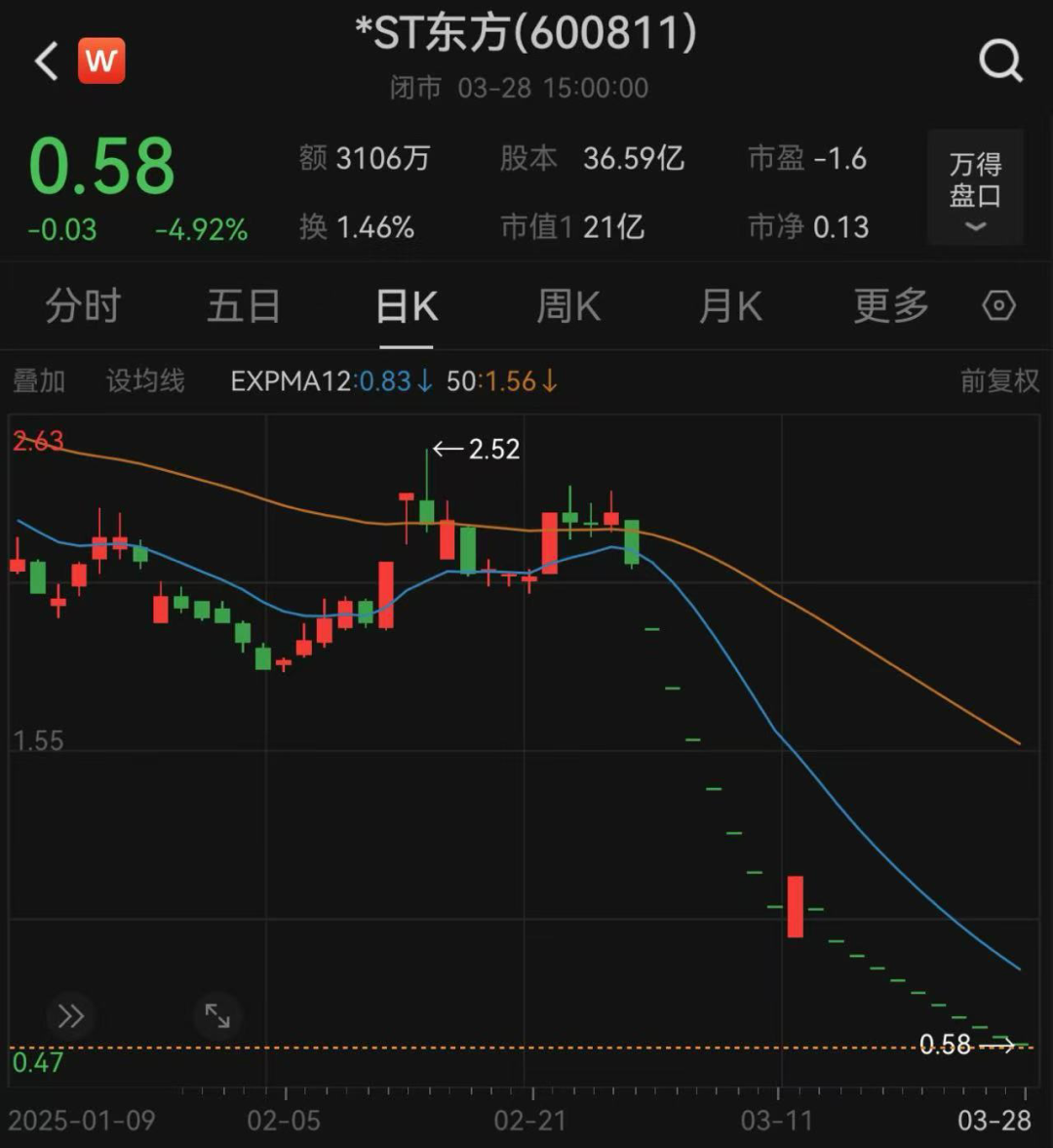Tap the back arrow to exit stock page
This screenshot has height=1148, width=1053.
[x=43, y=60]
